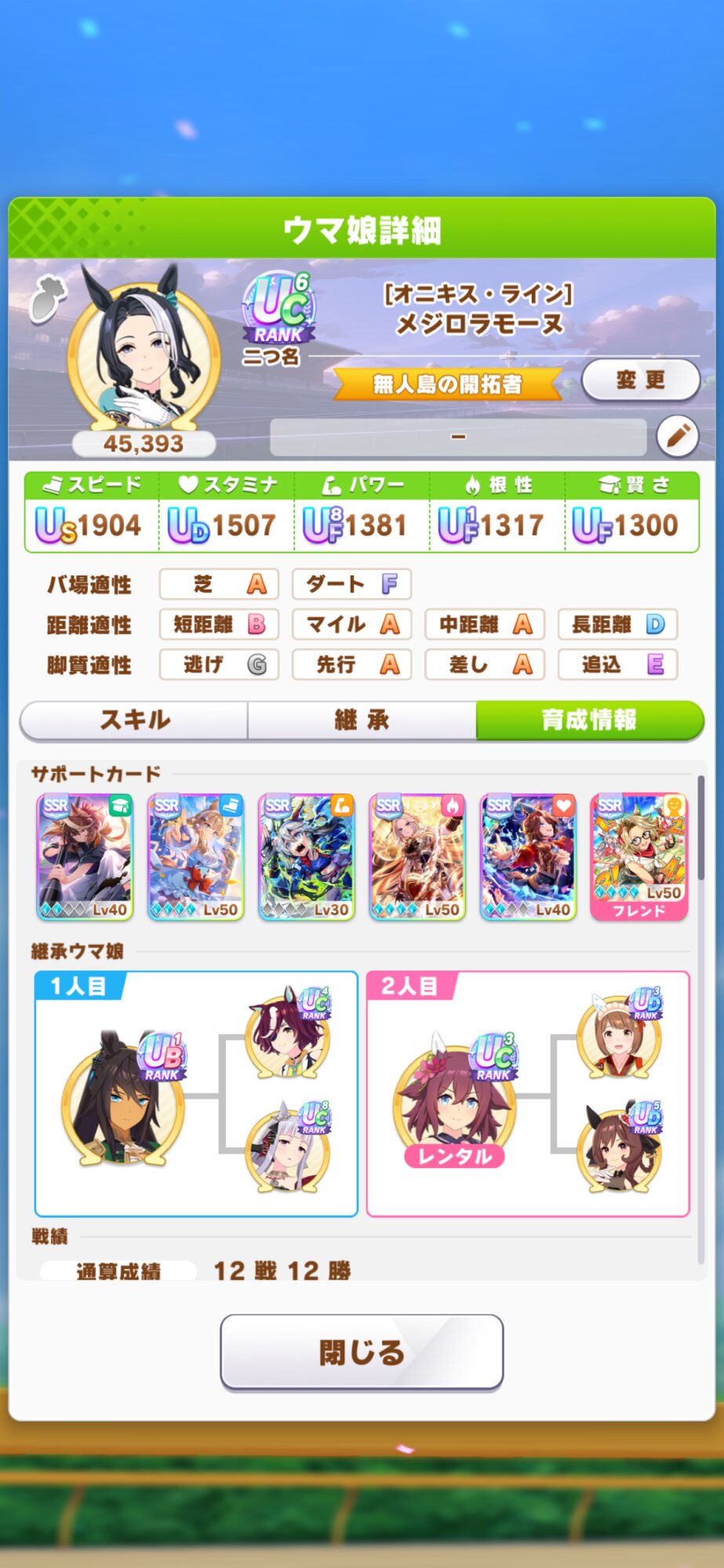View the 1人目 inherited UB rank parent

[x=122, y=1098]
